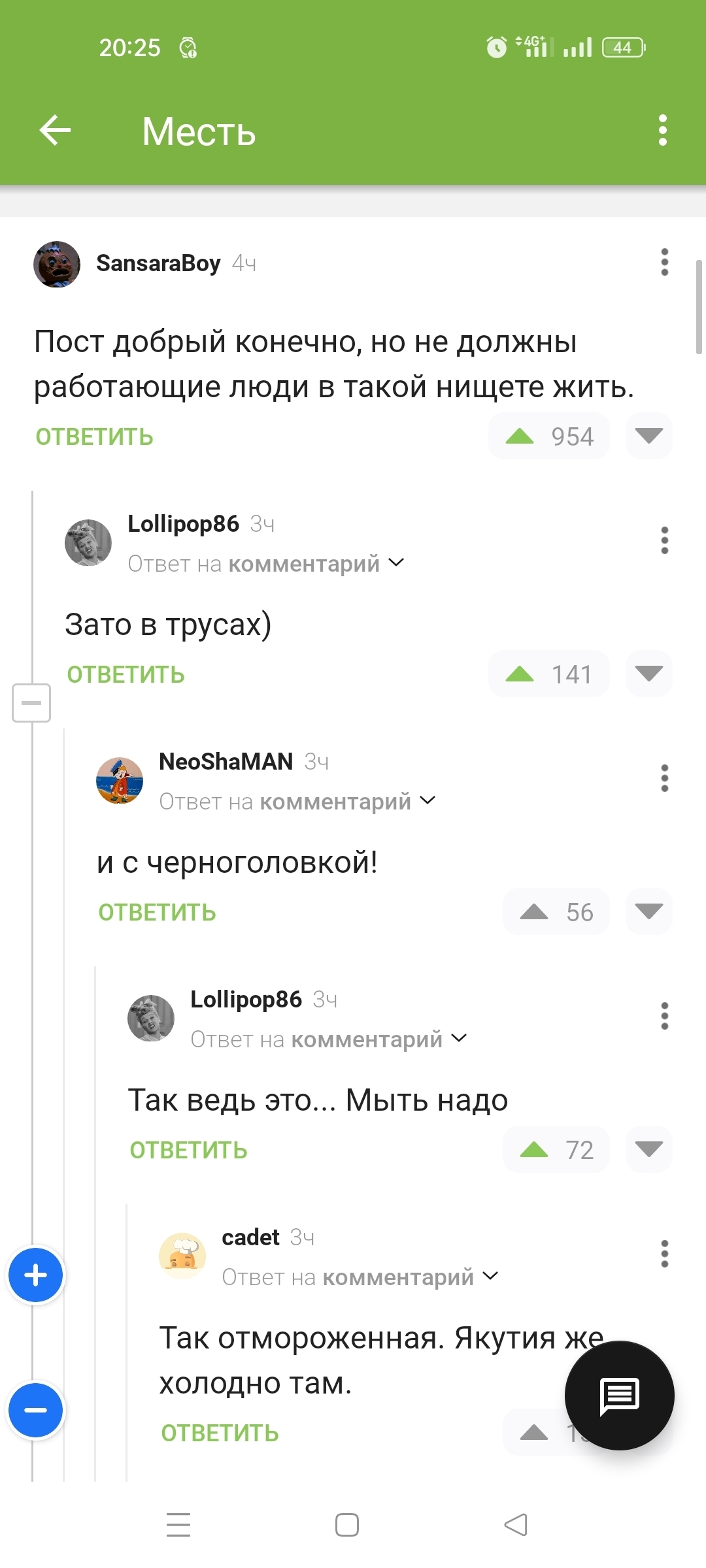The height and width of the screenshot is (1568, 706).
Task: Reply to SansaraBoy's comment
Action: click(x=94, y=436)
